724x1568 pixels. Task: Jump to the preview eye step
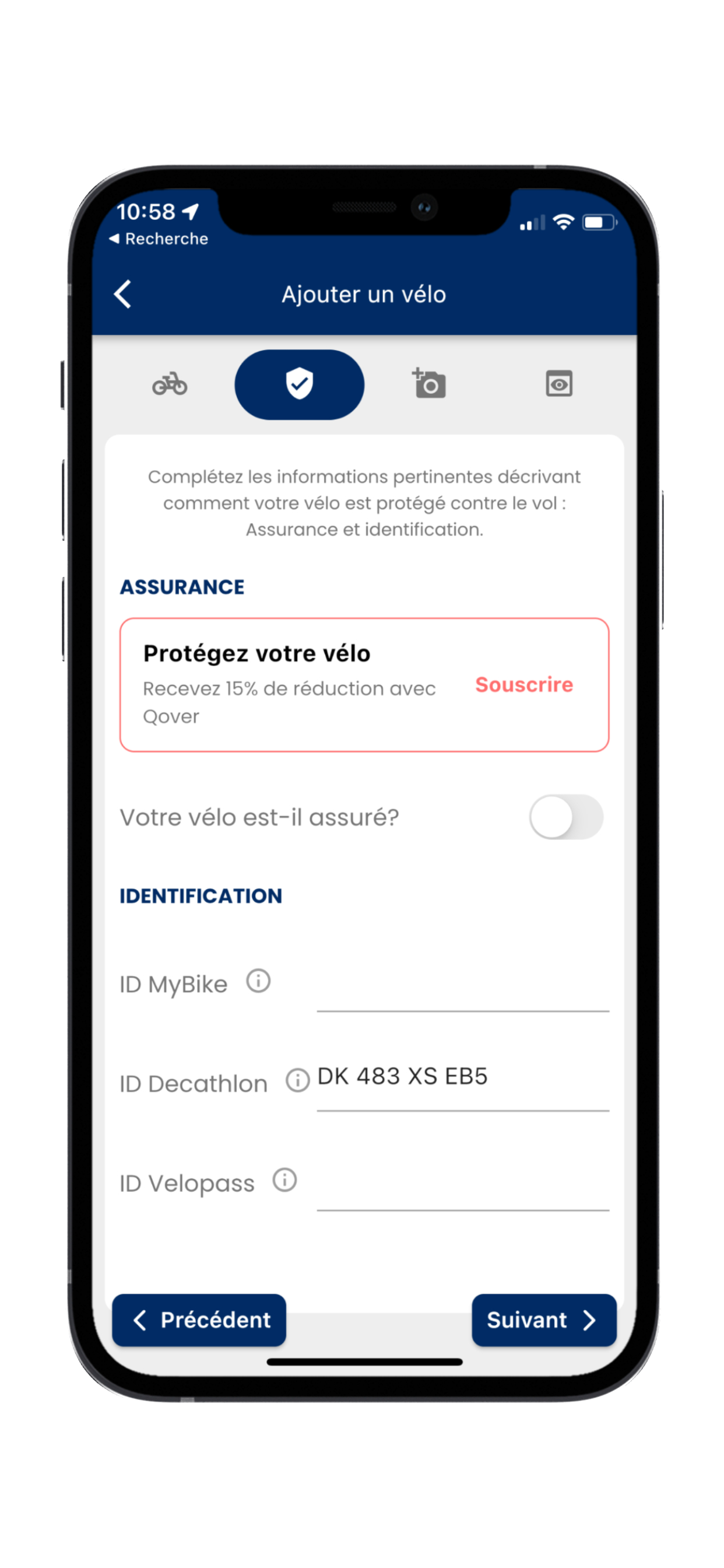point(558,384)
